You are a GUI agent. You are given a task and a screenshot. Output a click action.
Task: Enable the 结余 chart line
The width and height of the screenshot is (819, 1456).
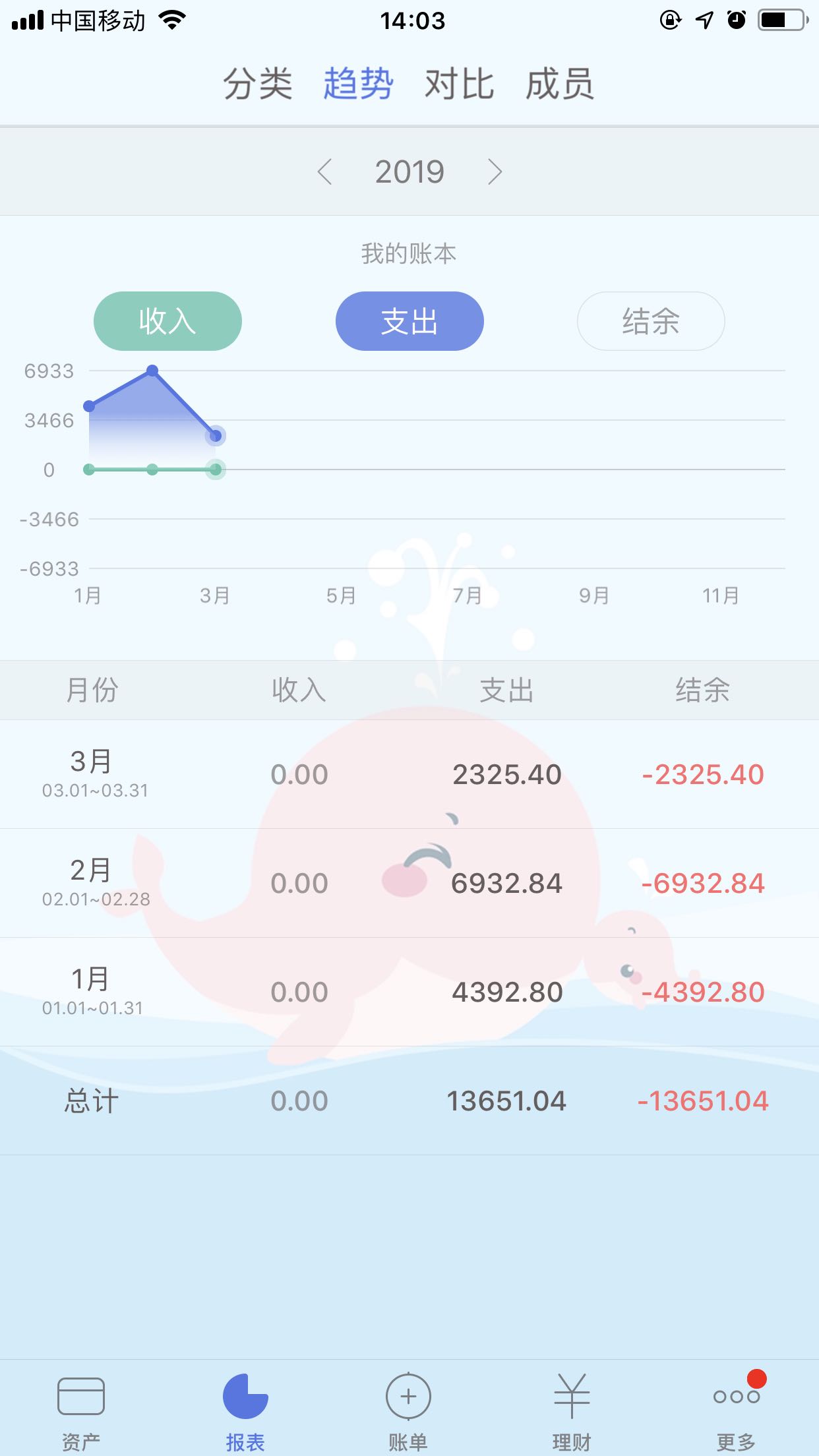[651, 321]
